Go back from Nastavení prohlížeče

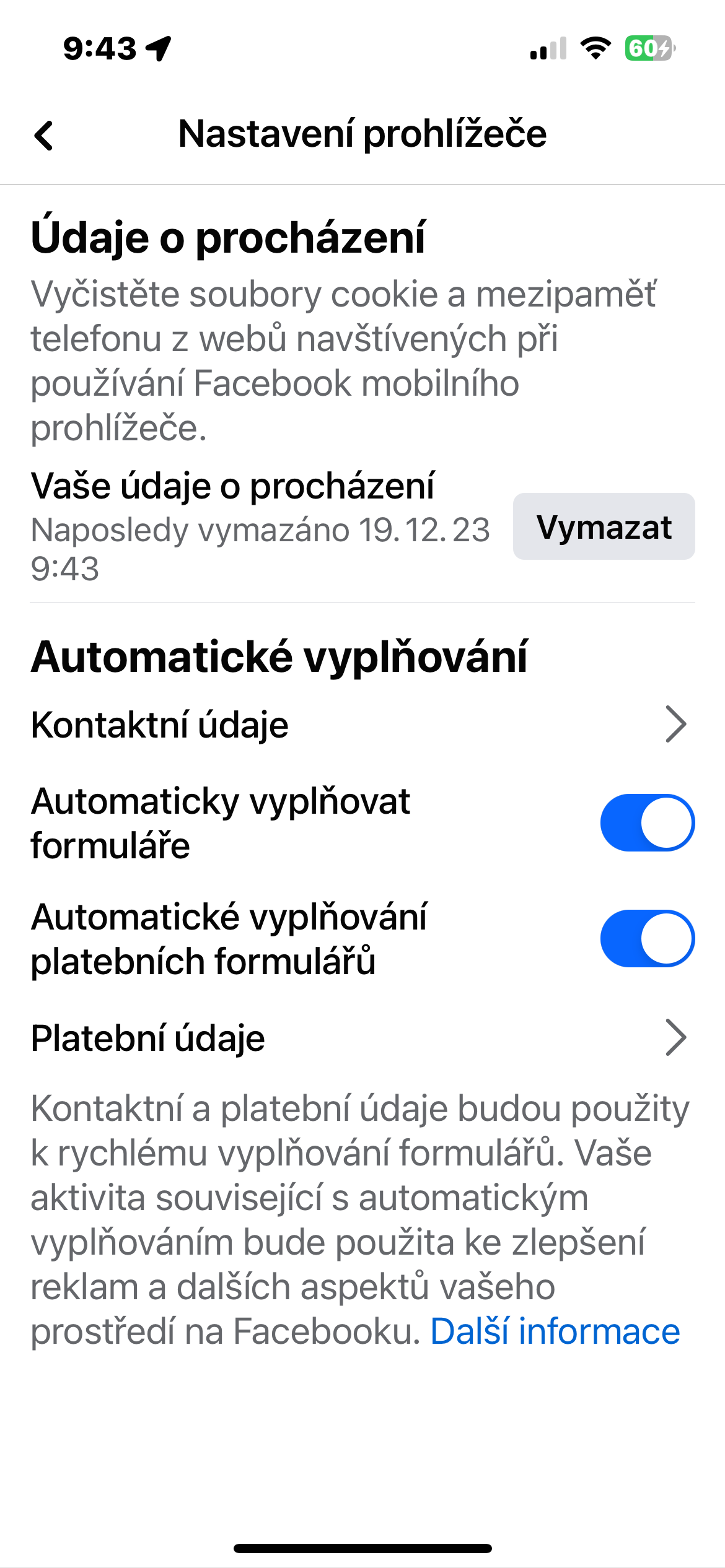[x=45, y=135]
